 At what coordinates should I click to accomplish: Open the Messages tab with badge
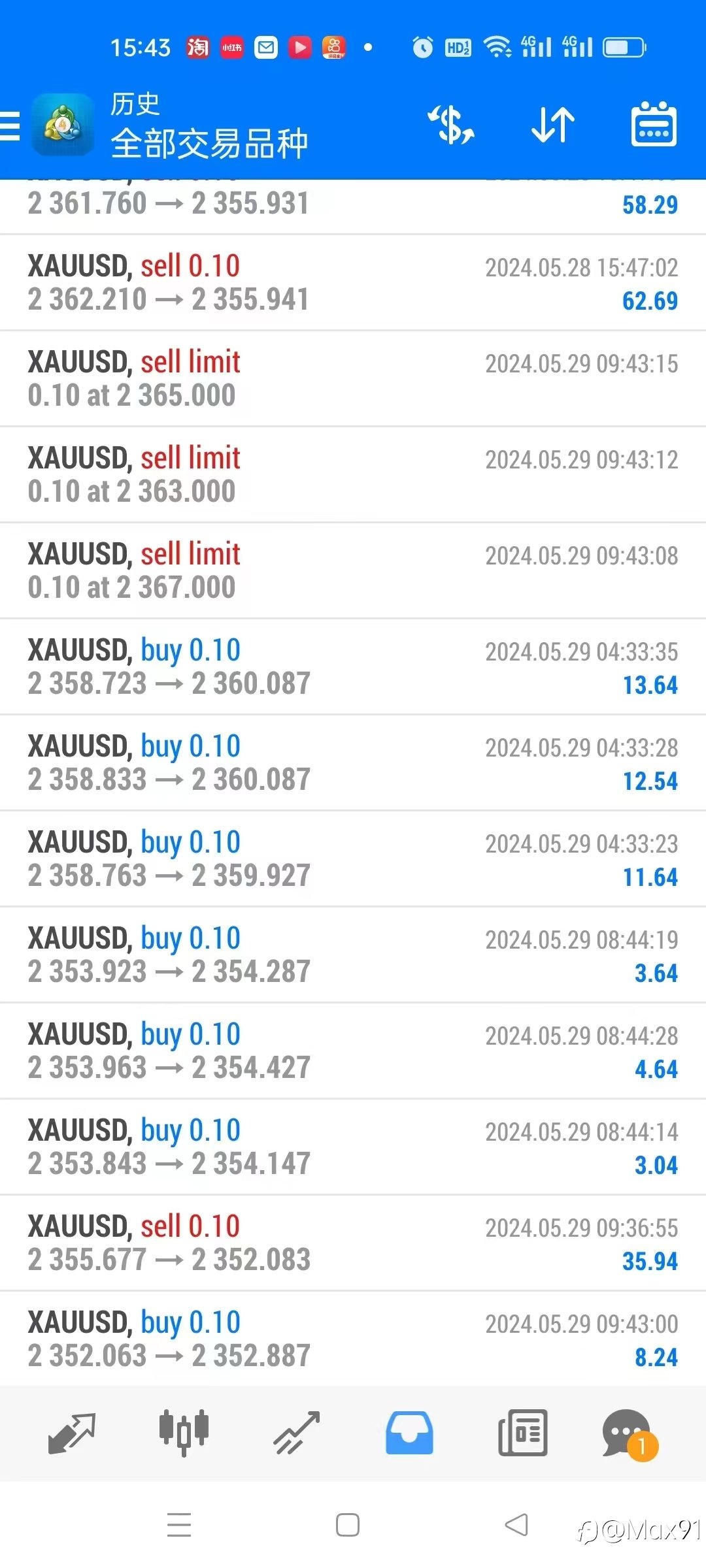(629, 1434)
